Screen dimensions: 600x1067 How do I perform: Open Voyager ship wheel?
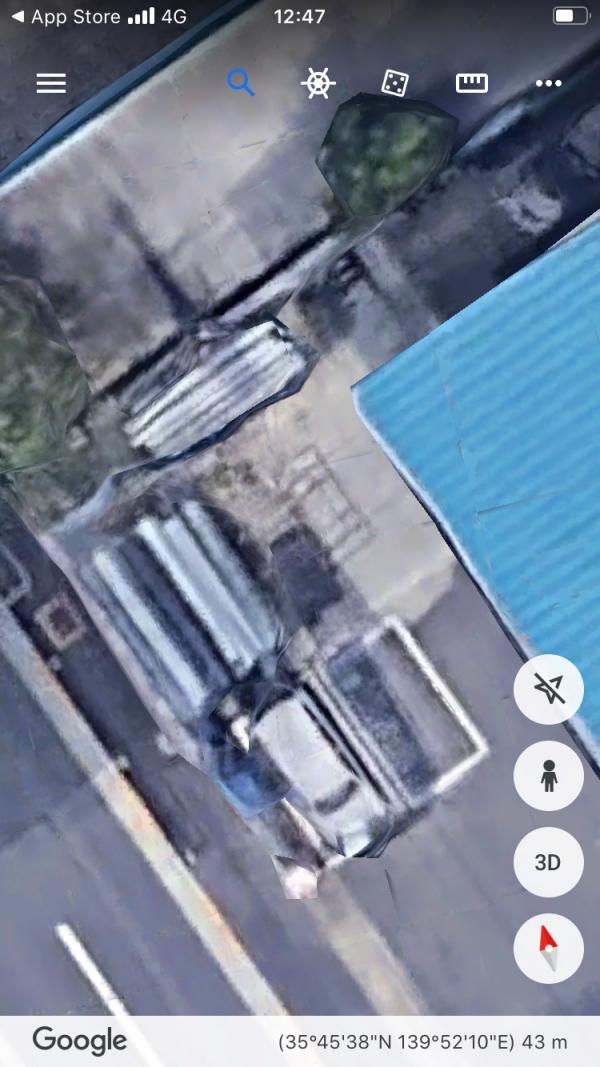pos(318,83)
